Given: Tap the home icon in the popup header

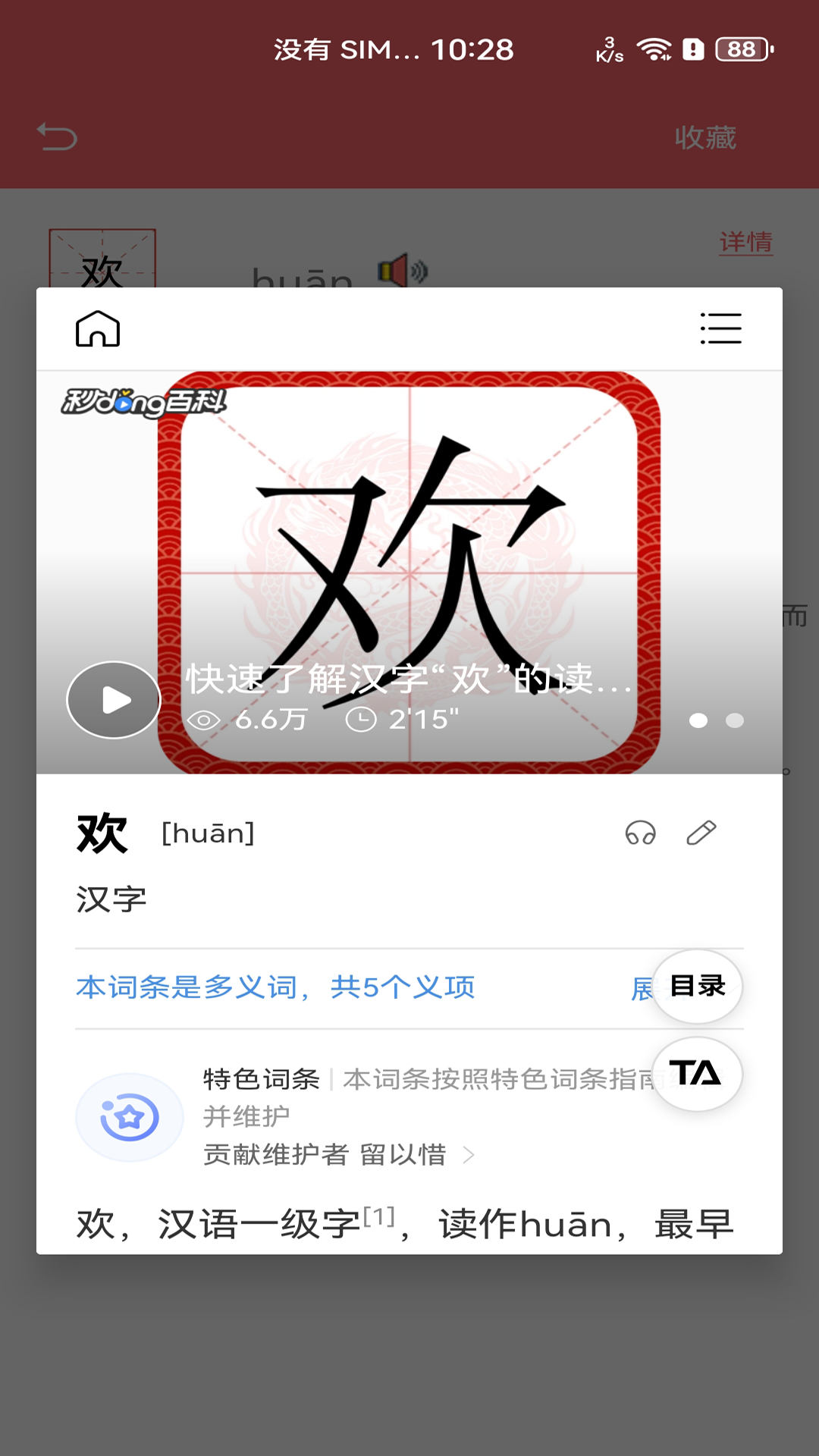Looking at the screenshot, I should [x=99, y=329].
